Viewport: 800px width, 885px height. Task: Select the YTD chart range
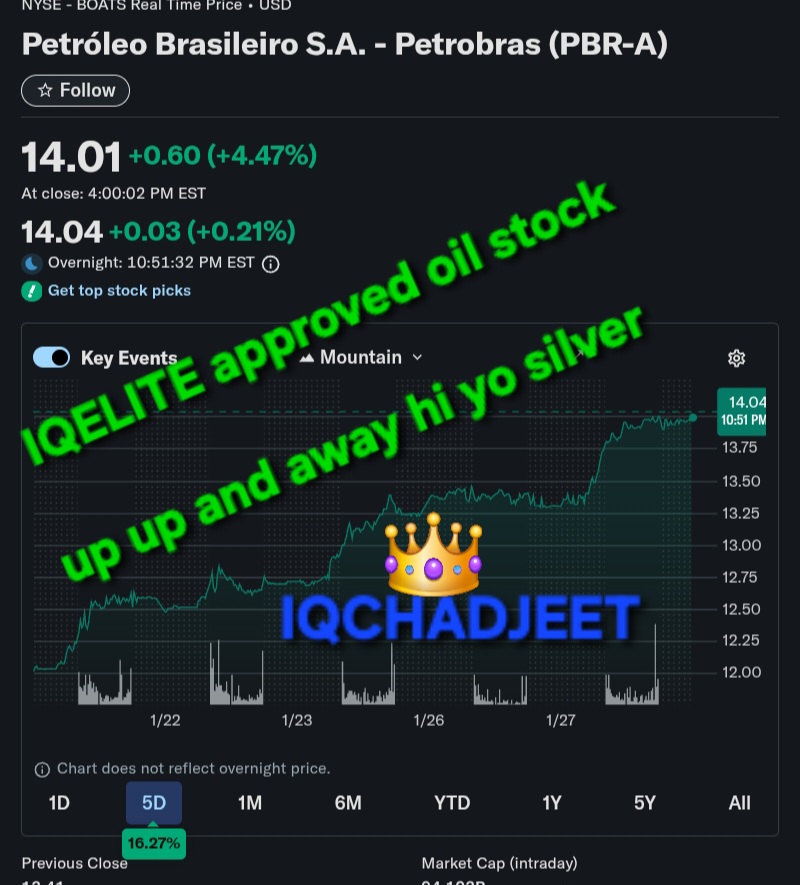click(x=452, y=803)
